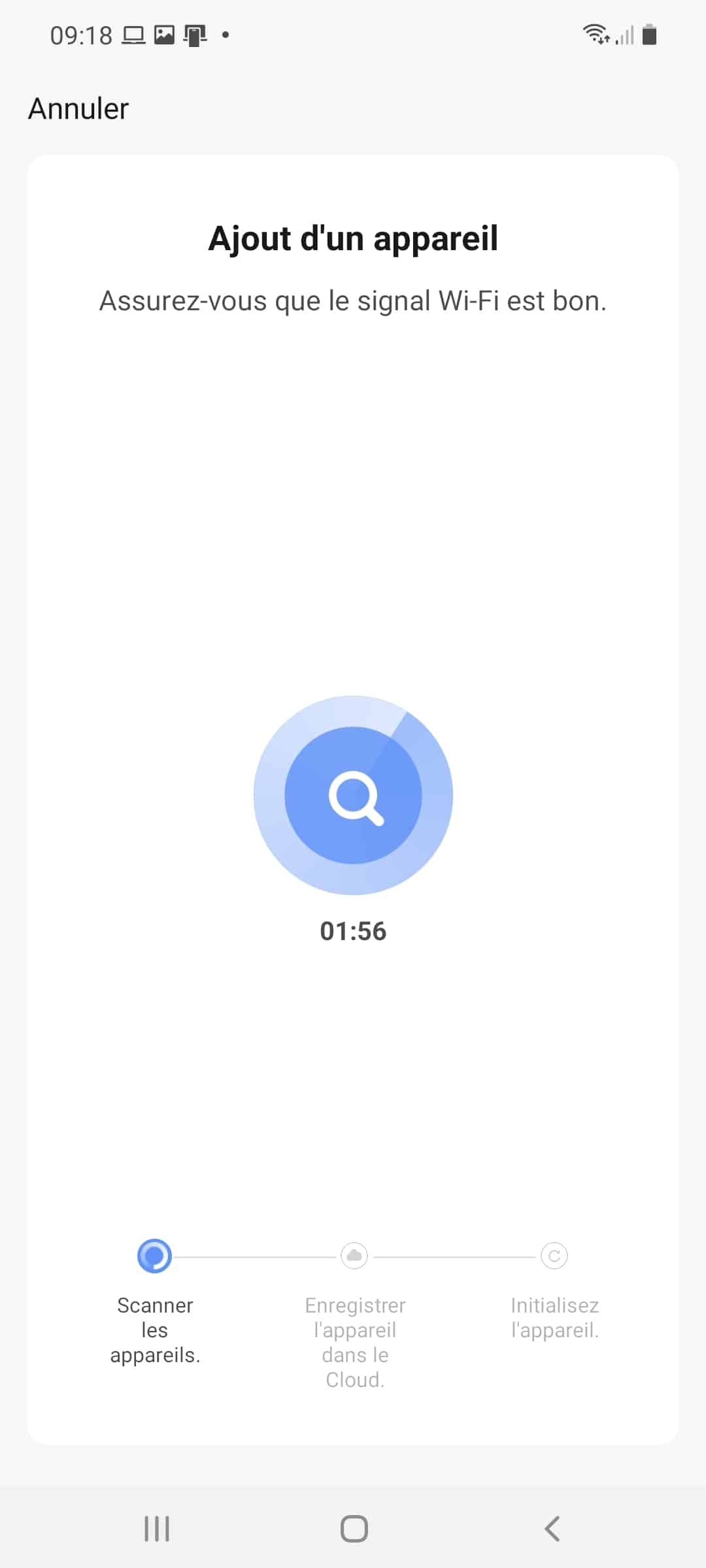Viewport: 706px width, 1568px height.
Task: Go back with the system back button
Action: click(552, 1529)
